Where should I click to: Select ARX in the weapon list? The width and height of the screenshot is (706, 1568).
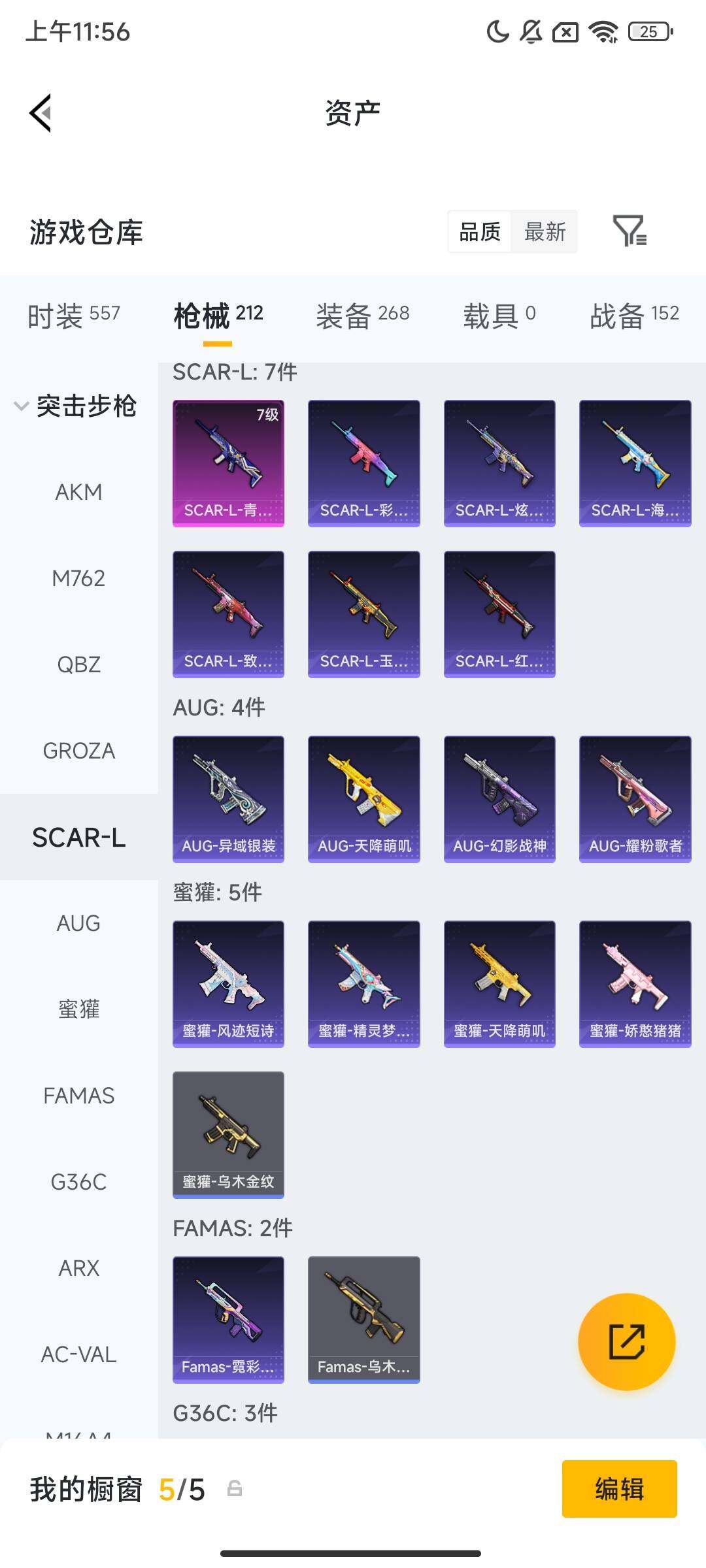(79, 1268)
